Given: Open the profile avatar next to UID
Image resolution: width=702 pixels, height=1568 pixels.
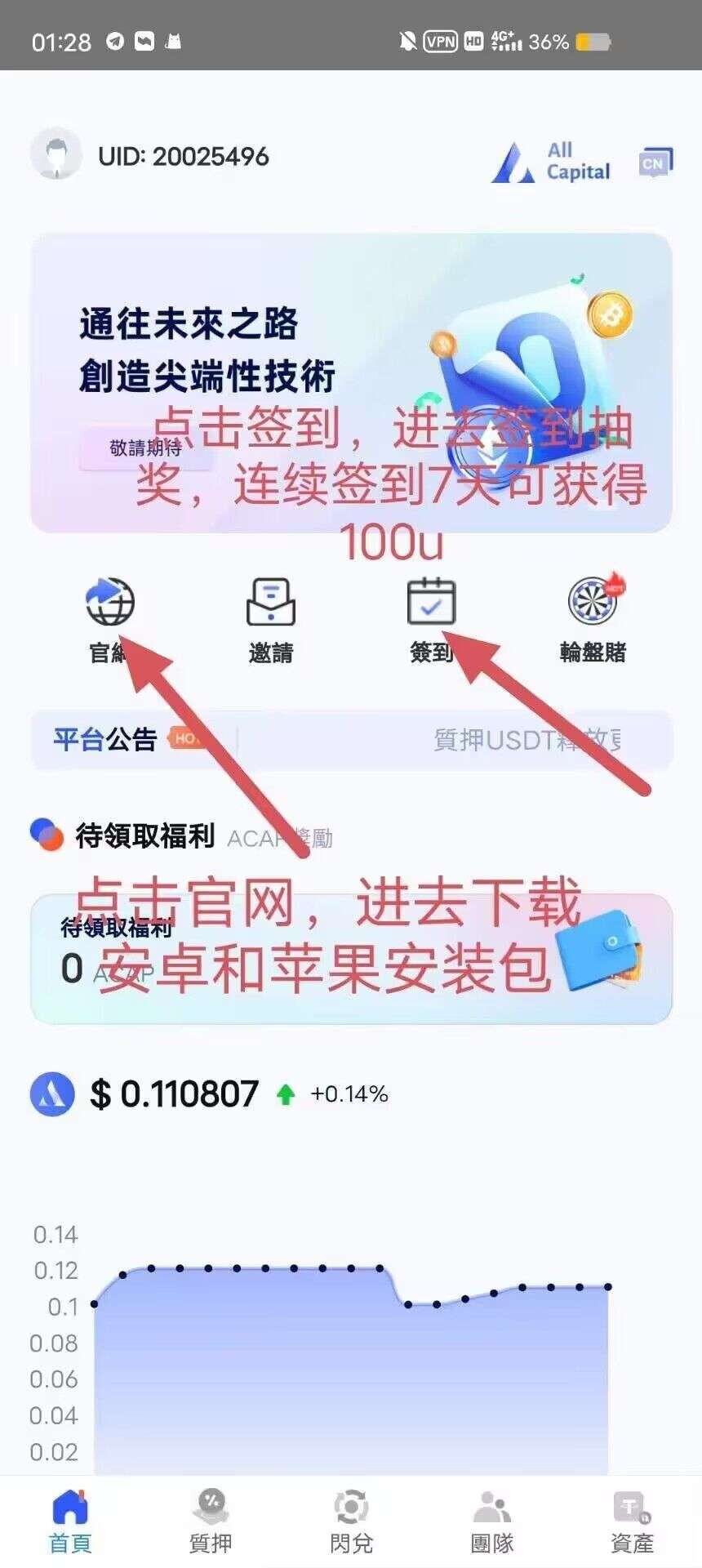Looking at the screenshot, I should click(x=56, y=154).
